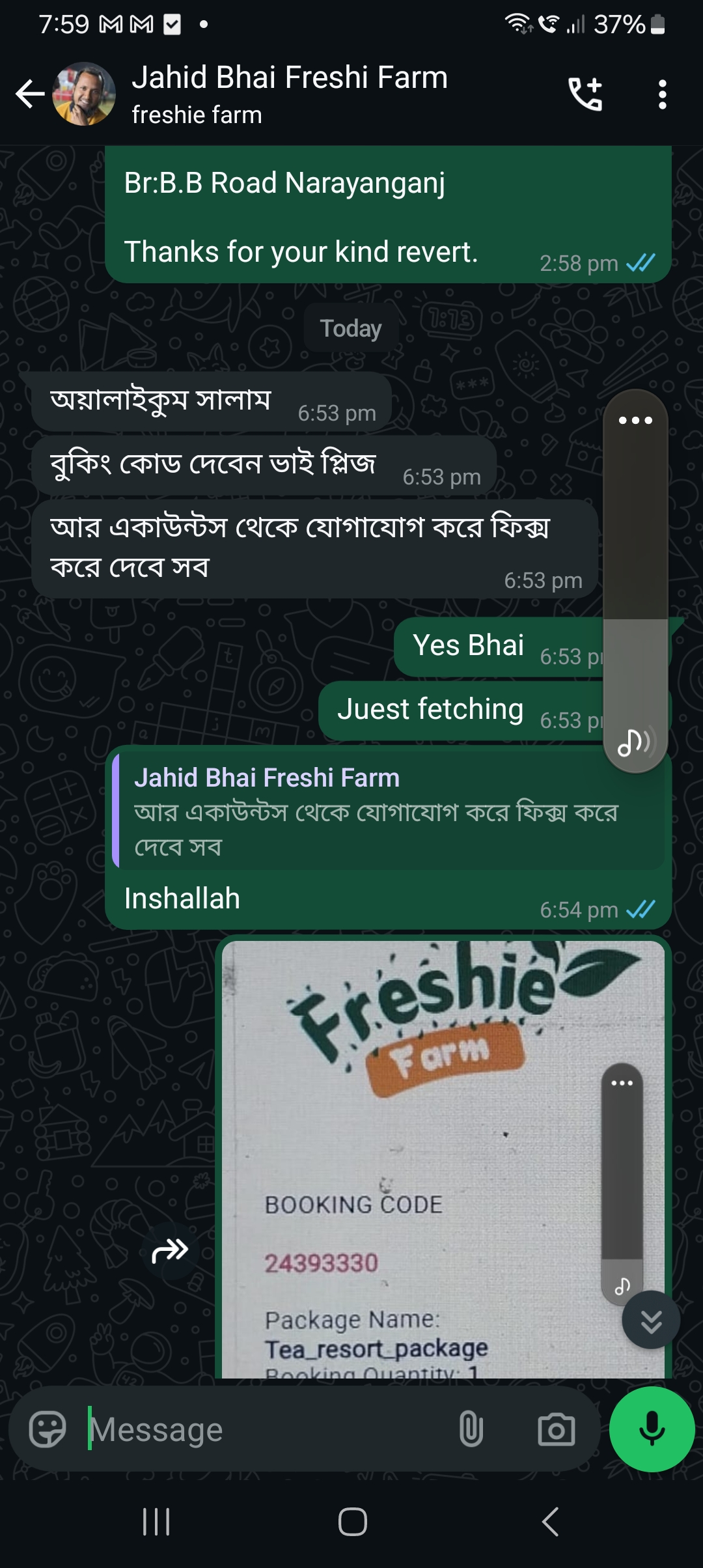The height and width of the screenshot is (1568, 703).
Task: Open the chat overflow menu
Action: (662, 94)
